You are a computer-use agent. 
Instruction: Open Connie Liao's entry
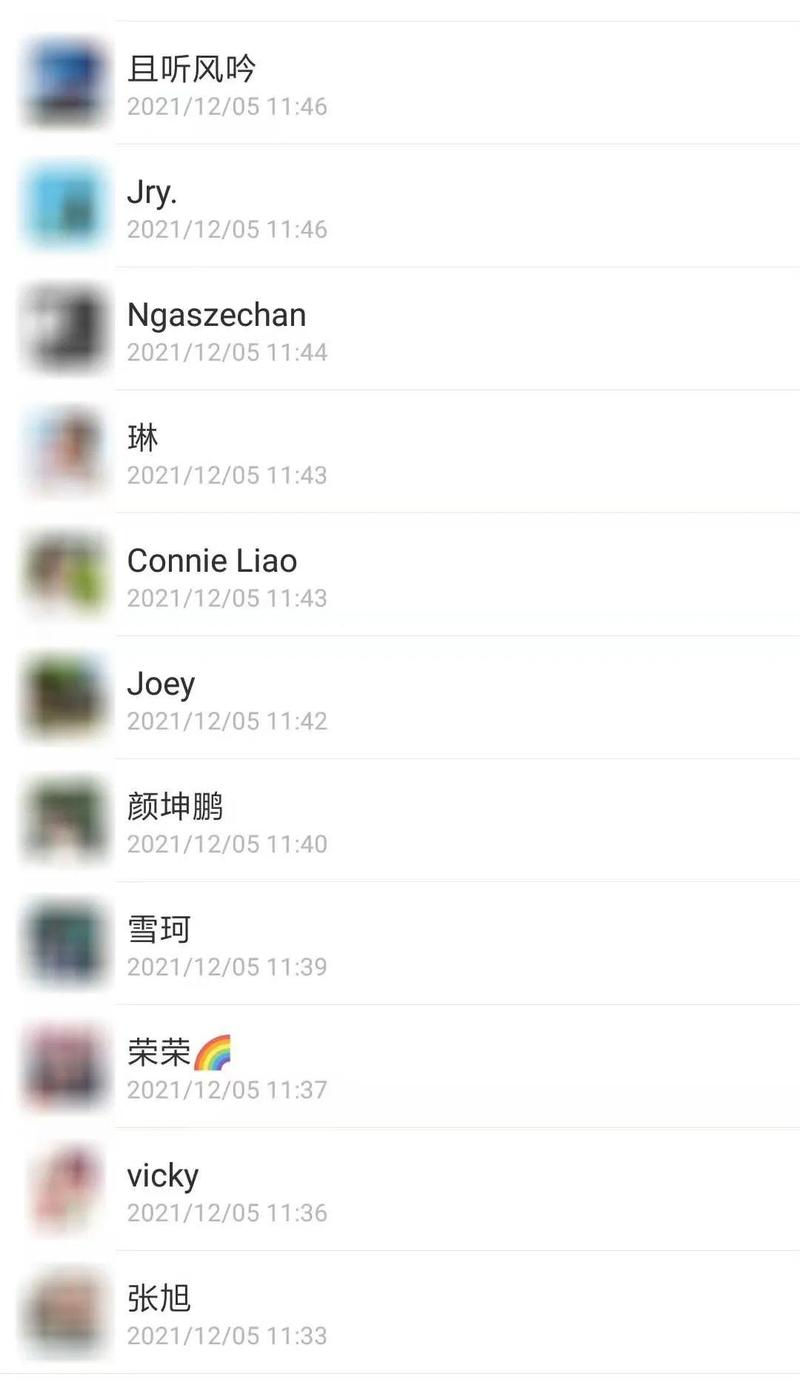(x=400, y=576)
